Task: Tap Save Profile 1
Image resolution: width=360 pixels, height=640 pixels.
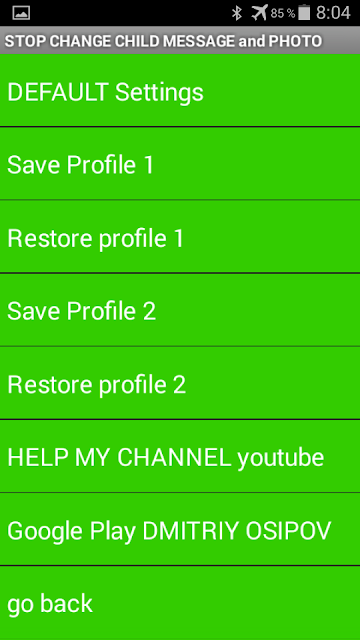Action: tap(180, 164)
